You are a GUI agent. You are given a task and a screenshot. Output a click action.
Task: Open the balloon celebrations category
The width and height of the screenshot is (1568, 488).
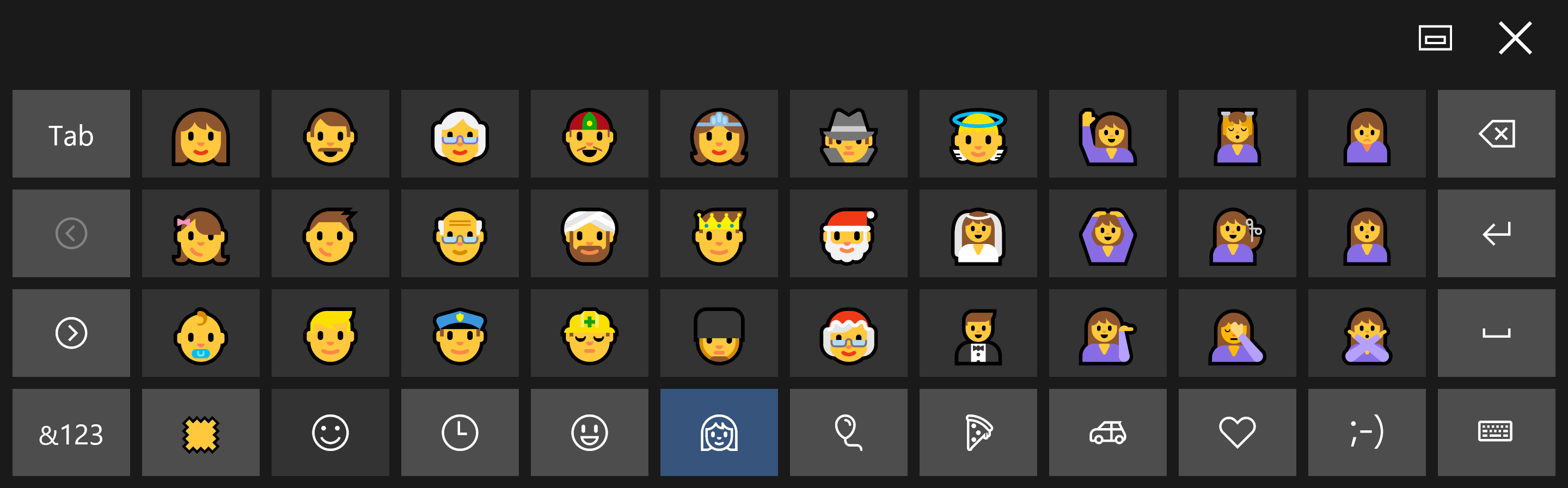pos(849,433)
